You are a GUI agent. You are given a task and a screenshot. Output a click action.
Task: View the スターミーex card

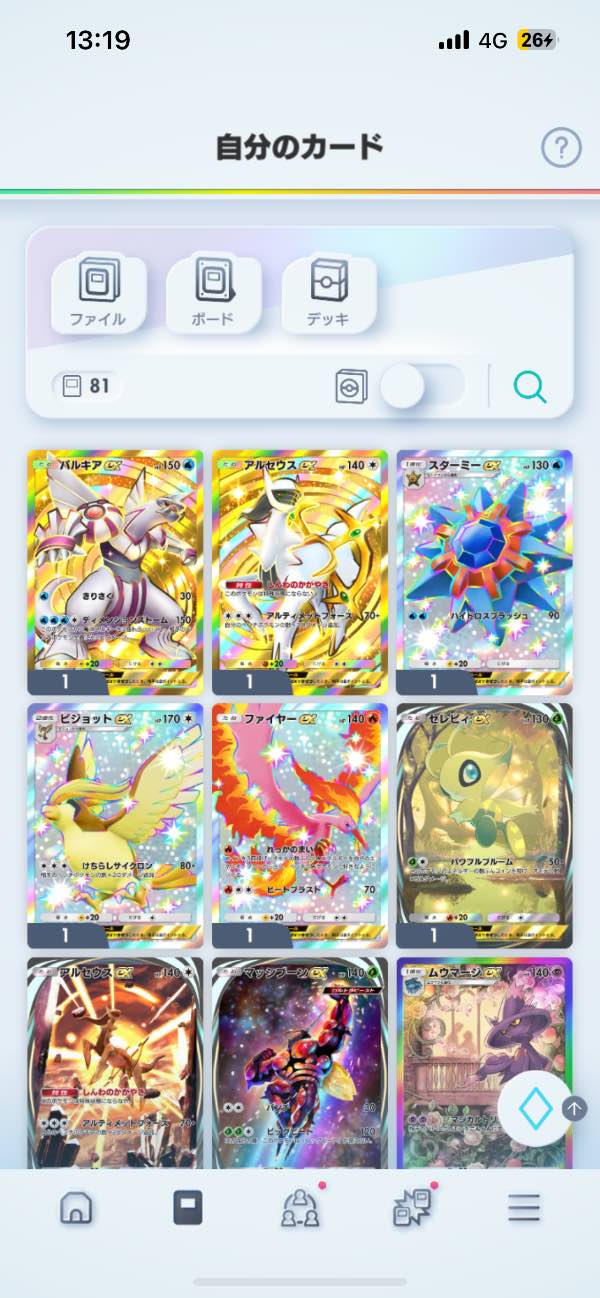(484, 572)
